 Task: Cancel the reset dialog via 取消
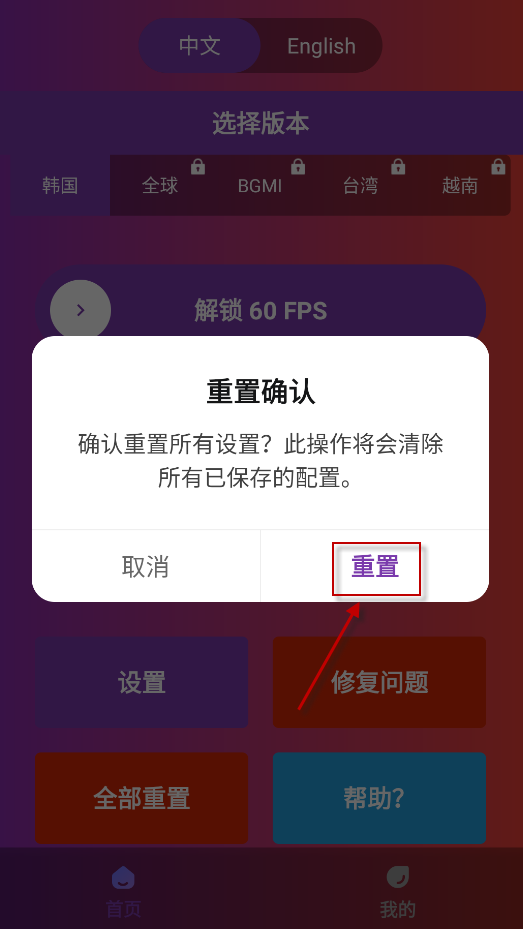[x=146, y=567]
